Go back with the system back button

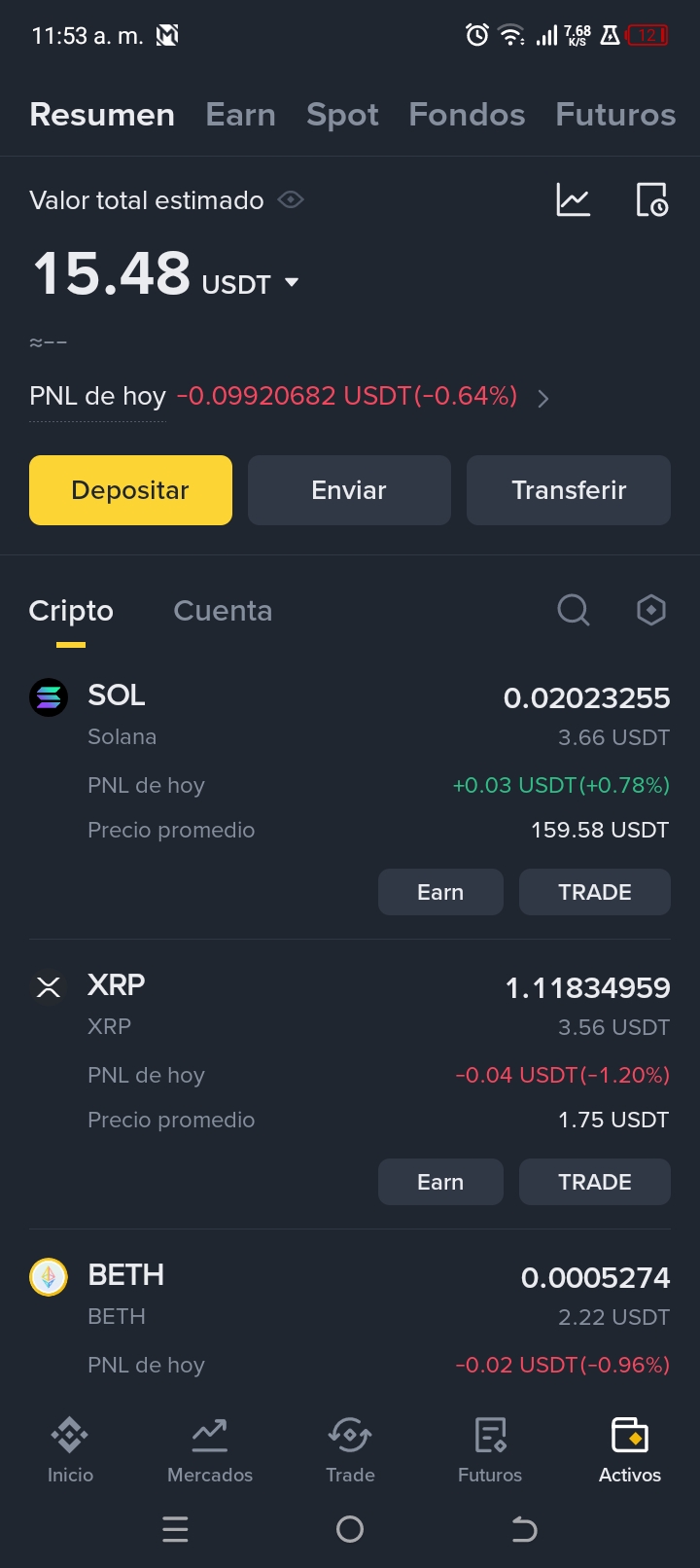(x=524, y=1530)
